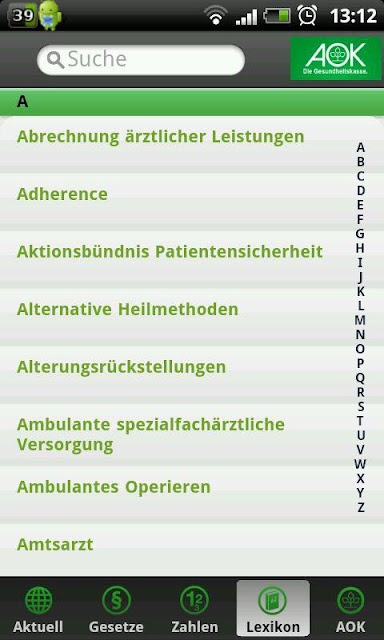The width and height of the screenshot is (384, 640).
Task: Open Ambulantes Operieren entry
Action: (x=192, y=494)
